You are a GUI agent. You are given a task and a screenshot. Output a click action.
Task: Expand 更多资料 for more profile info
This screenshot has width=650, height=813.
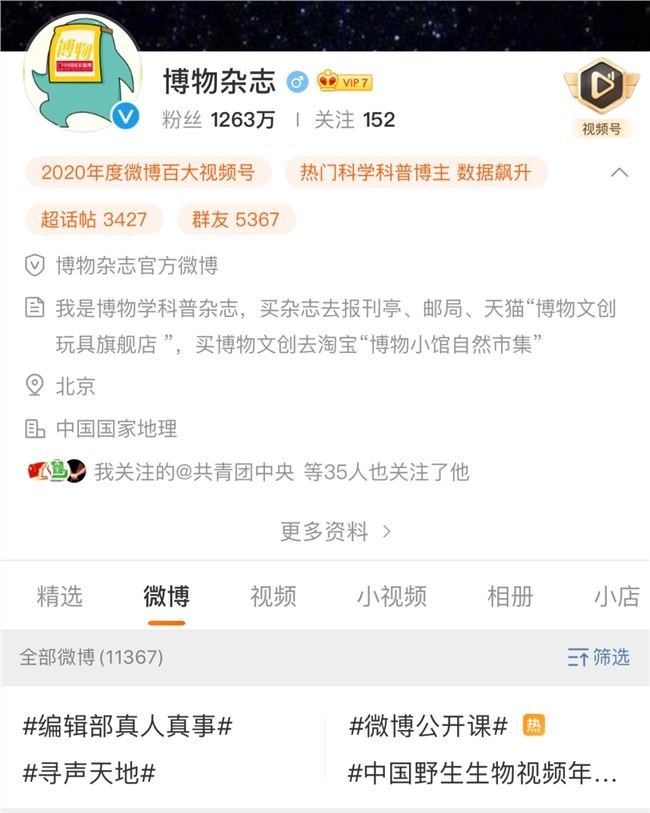335,531
